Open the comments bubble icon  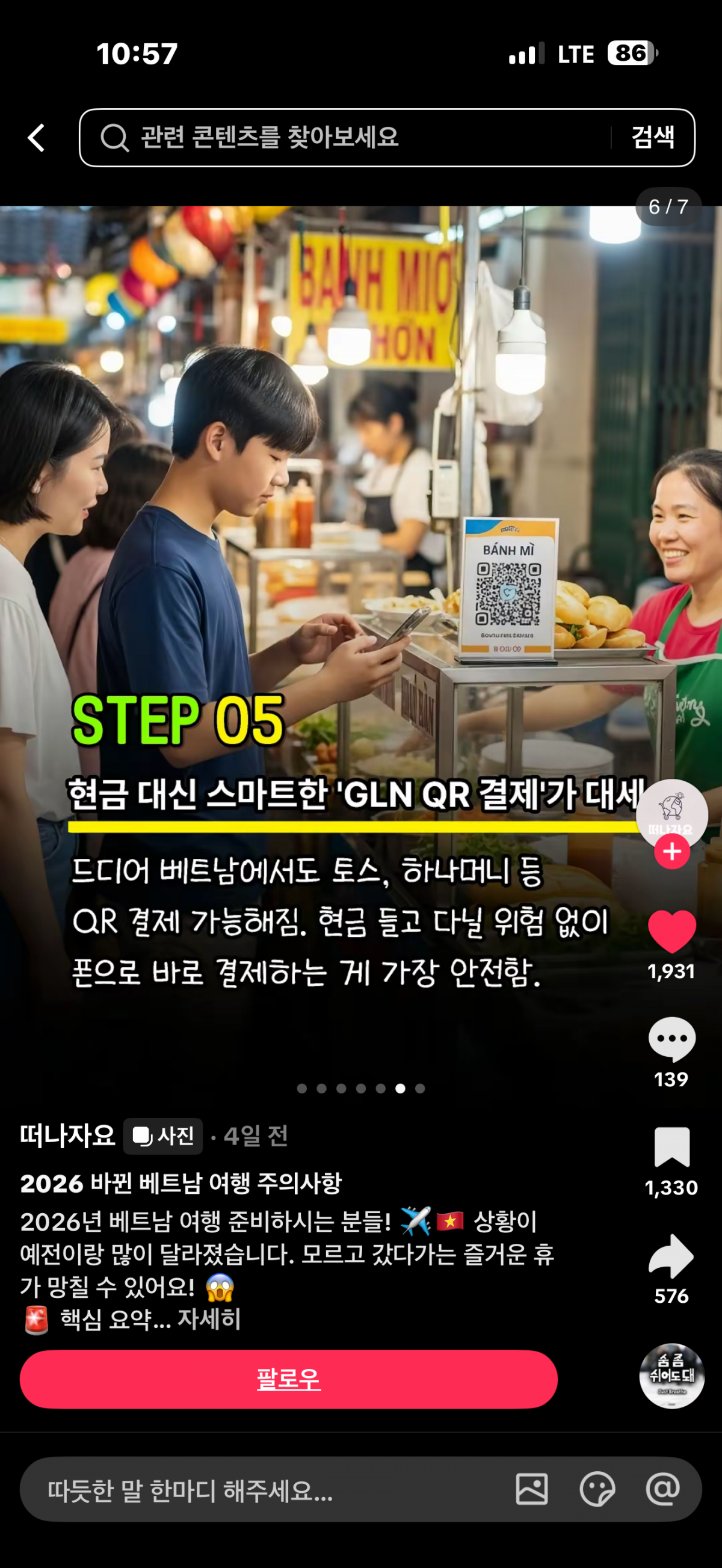[671, 1039]
